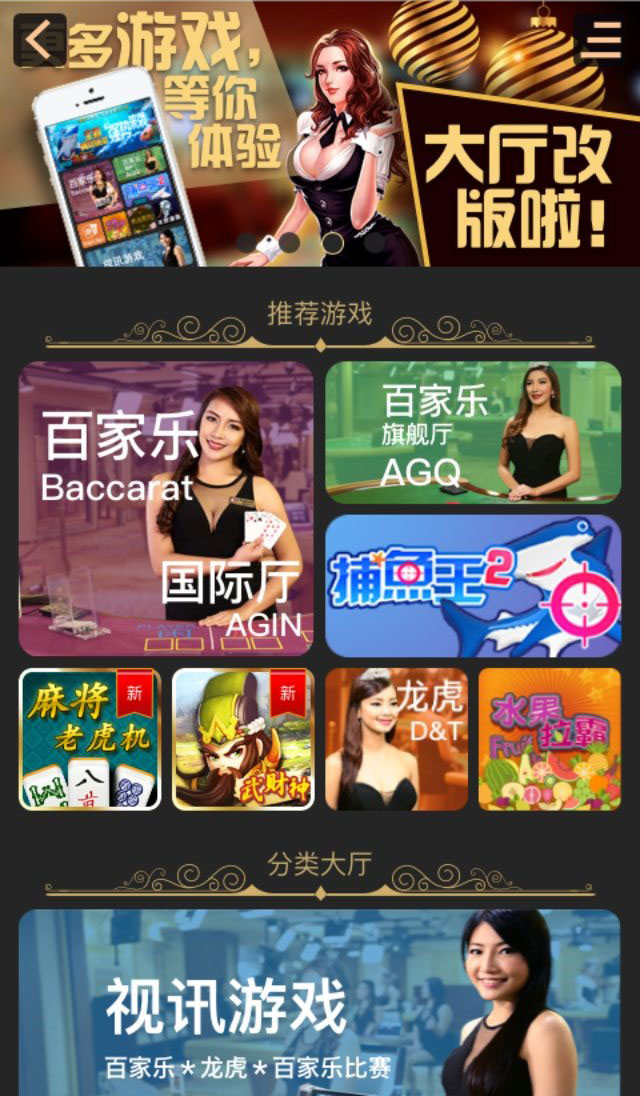
Task: Open the 武财神 game tile
Action: [243, 739]
